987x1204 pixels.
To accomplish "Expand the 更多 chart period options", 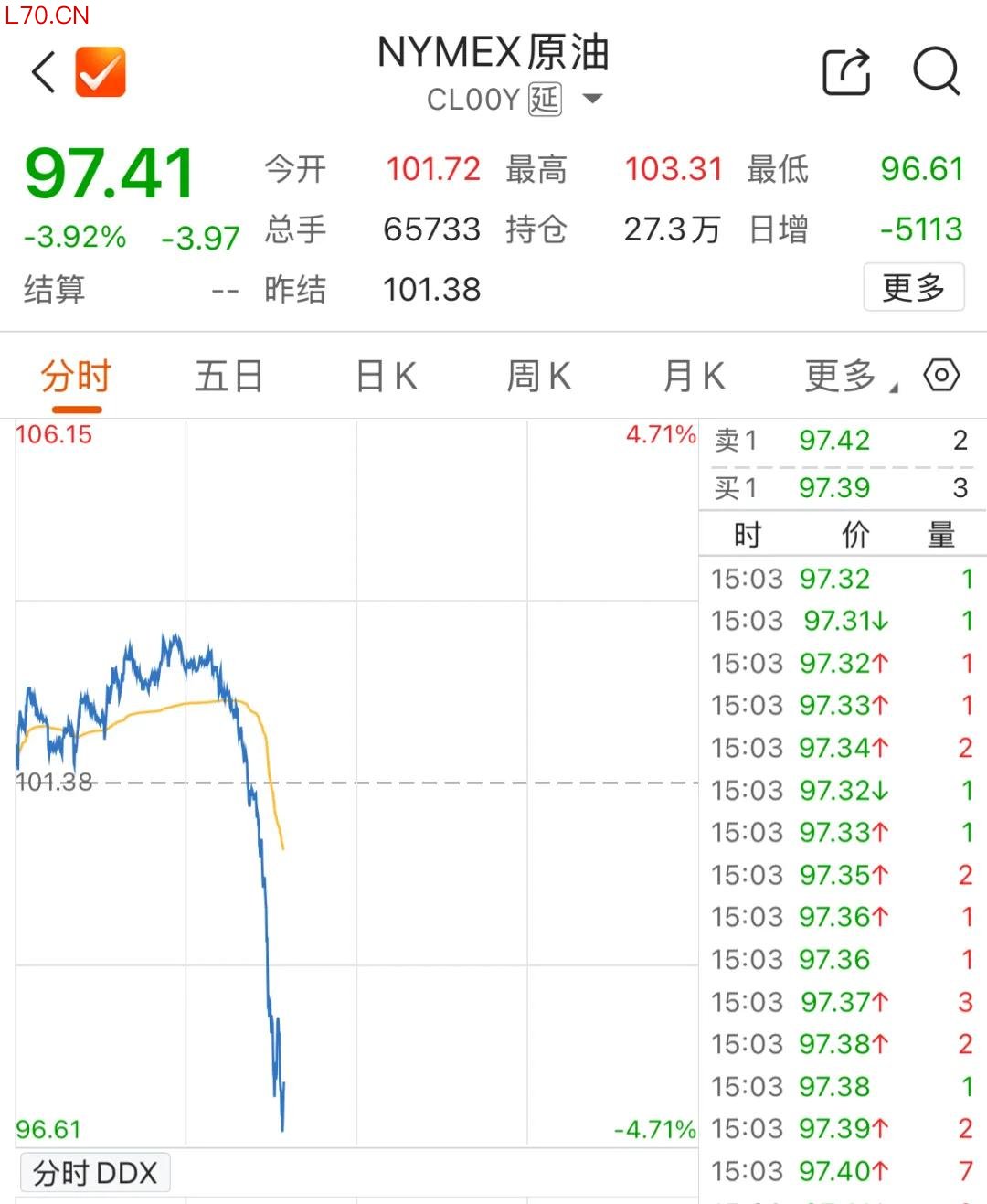I will (x=845, y=377).
